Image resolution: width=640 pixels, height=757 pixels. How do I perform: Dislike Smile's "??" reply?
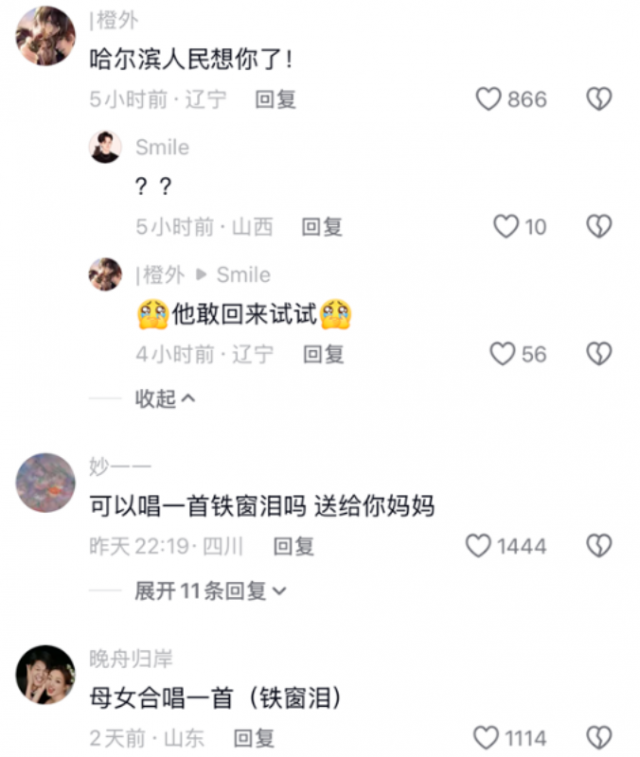(598, 226)
